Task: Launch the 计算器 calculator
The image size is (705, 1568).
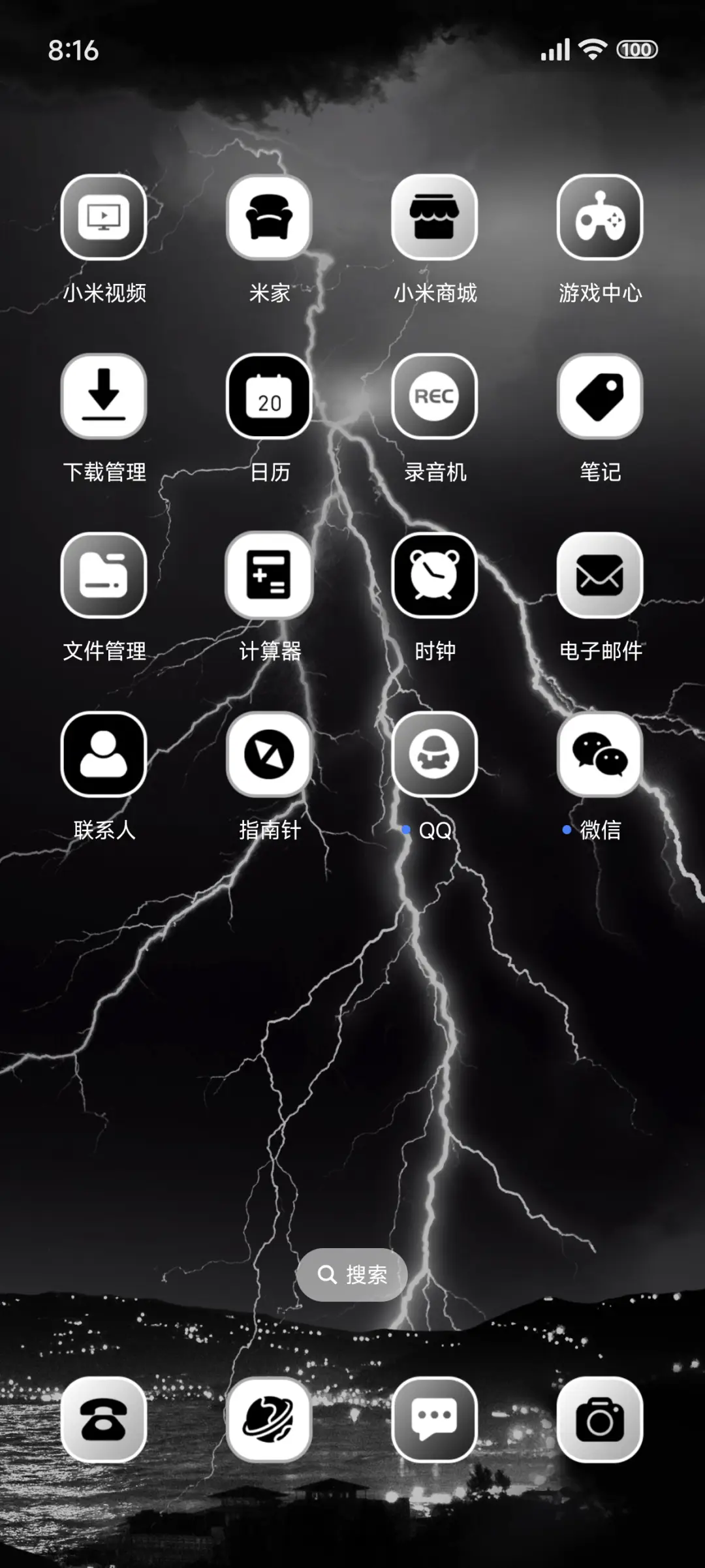Action: click(x=270, y=576)
